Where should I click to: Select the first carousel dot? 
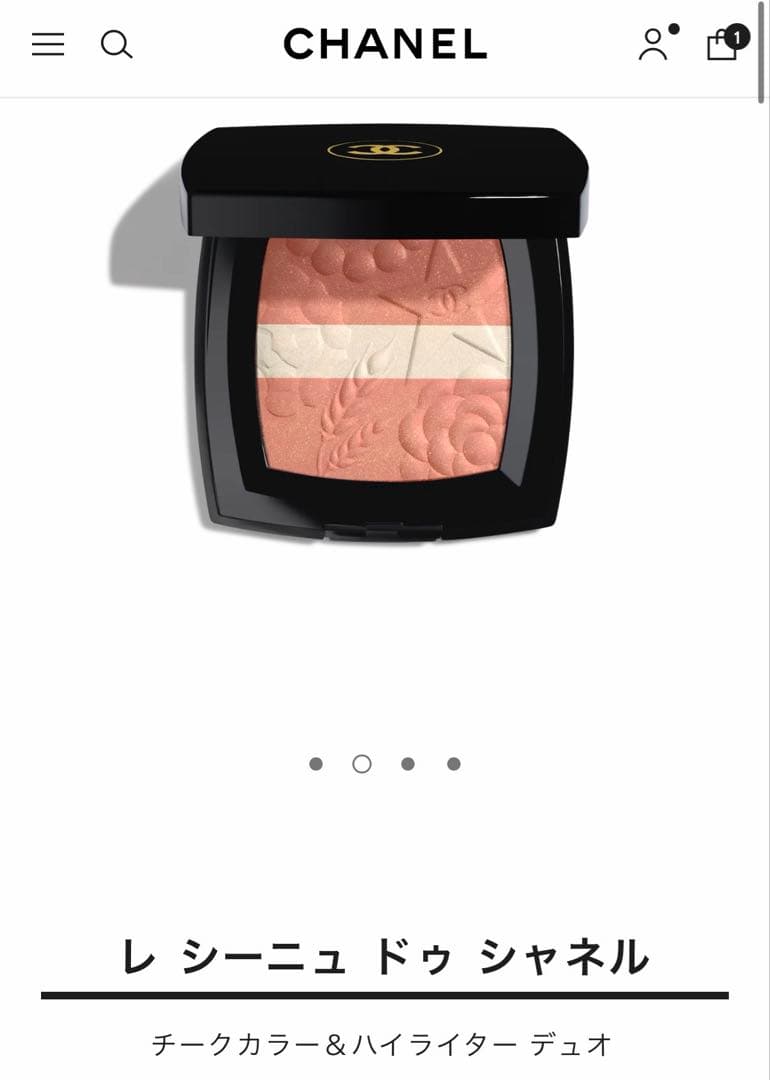[x=317, y=762]
